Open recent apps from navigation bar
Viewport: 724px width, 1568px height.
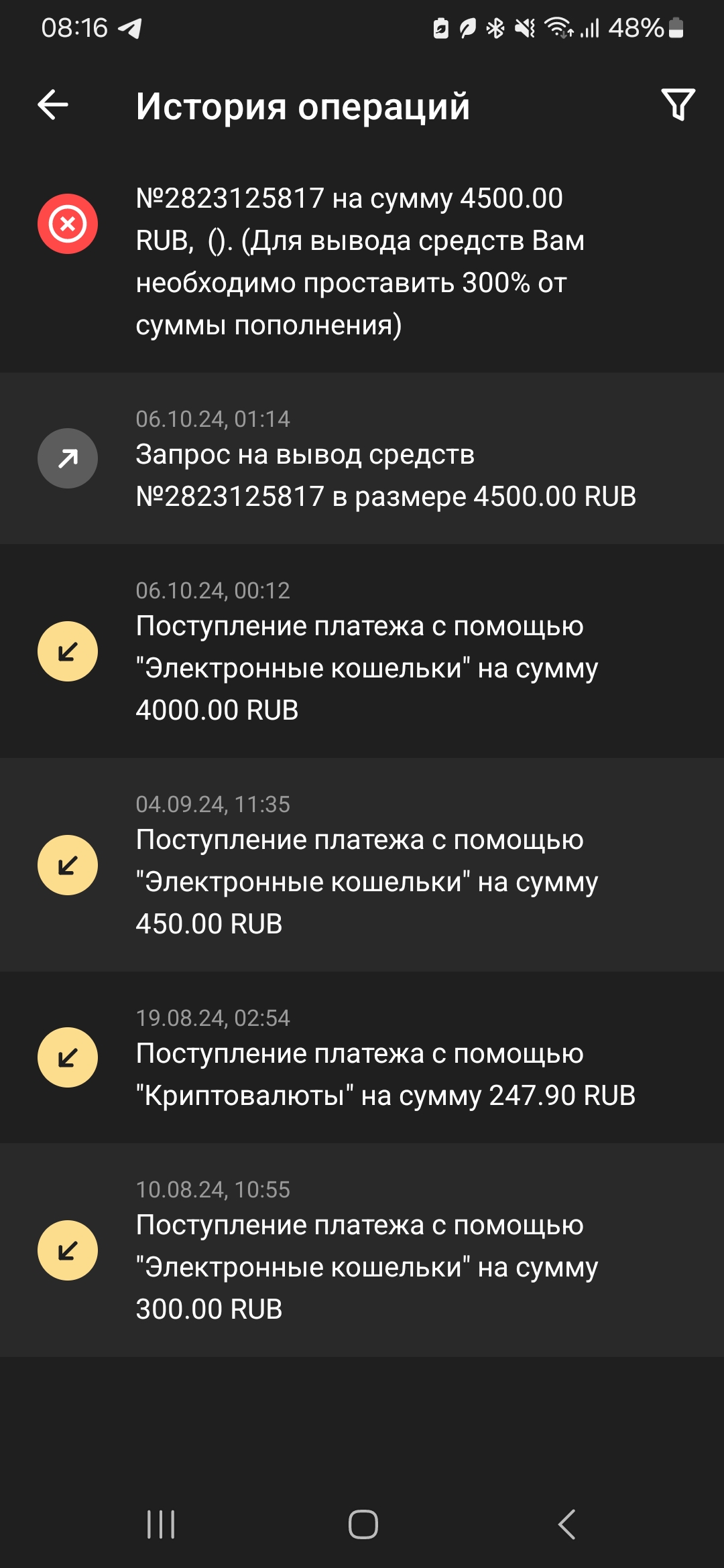point(161,1524)
